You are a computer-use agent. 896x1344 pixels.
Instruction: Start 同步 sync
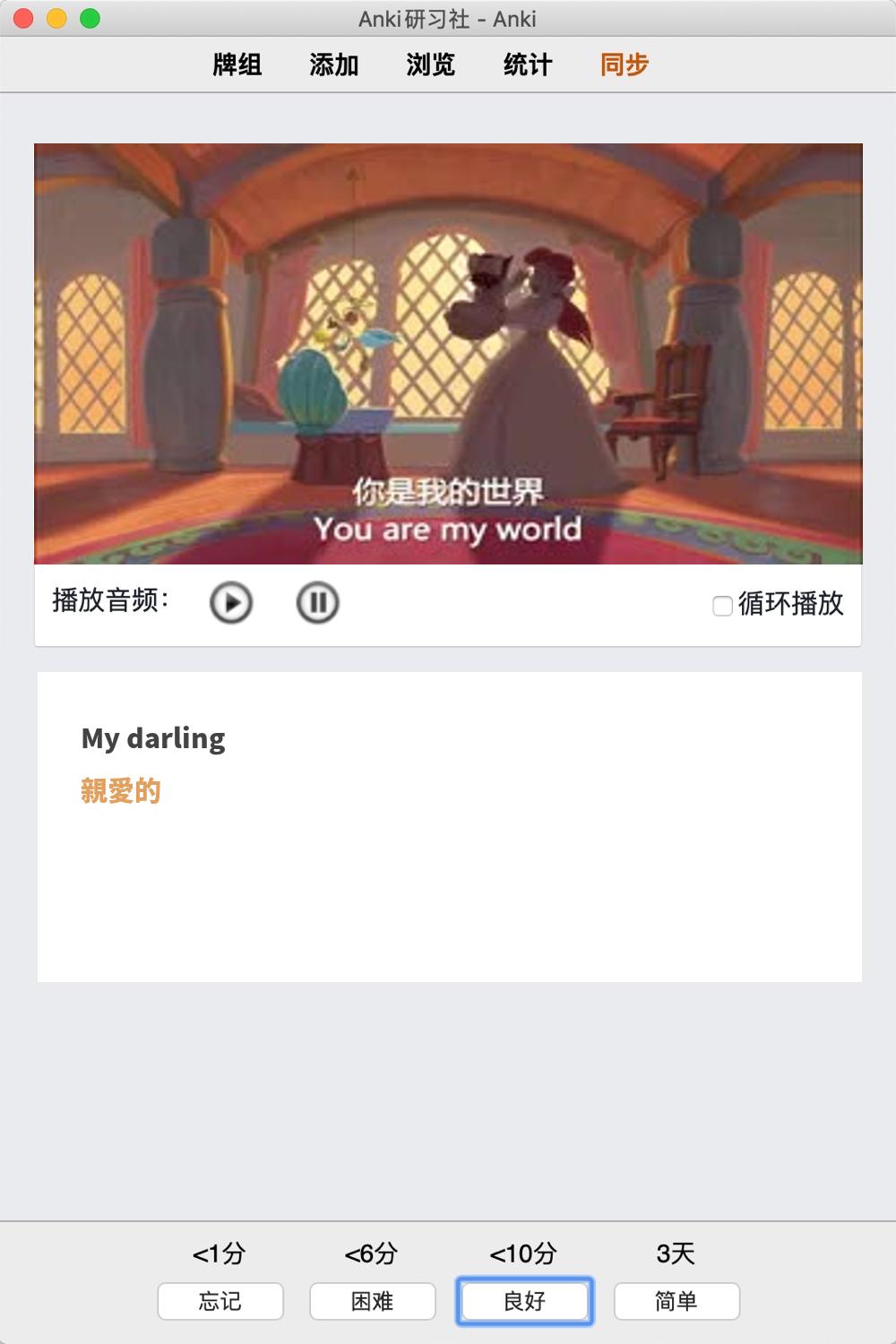(x=625, y=65)
